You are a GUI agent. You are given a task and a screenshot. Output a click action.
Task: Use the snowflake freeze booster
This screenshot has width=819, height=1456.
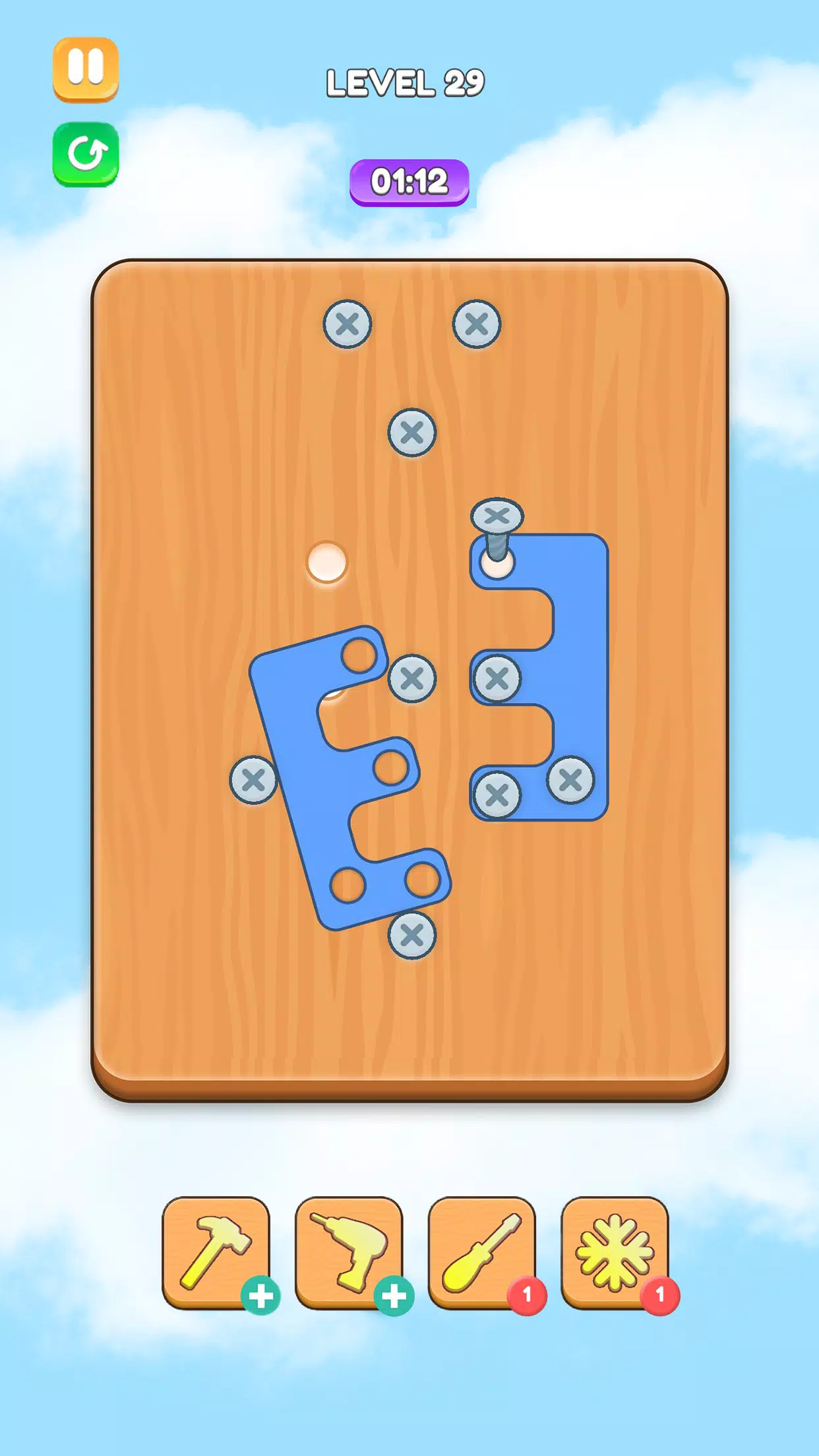615,1252
